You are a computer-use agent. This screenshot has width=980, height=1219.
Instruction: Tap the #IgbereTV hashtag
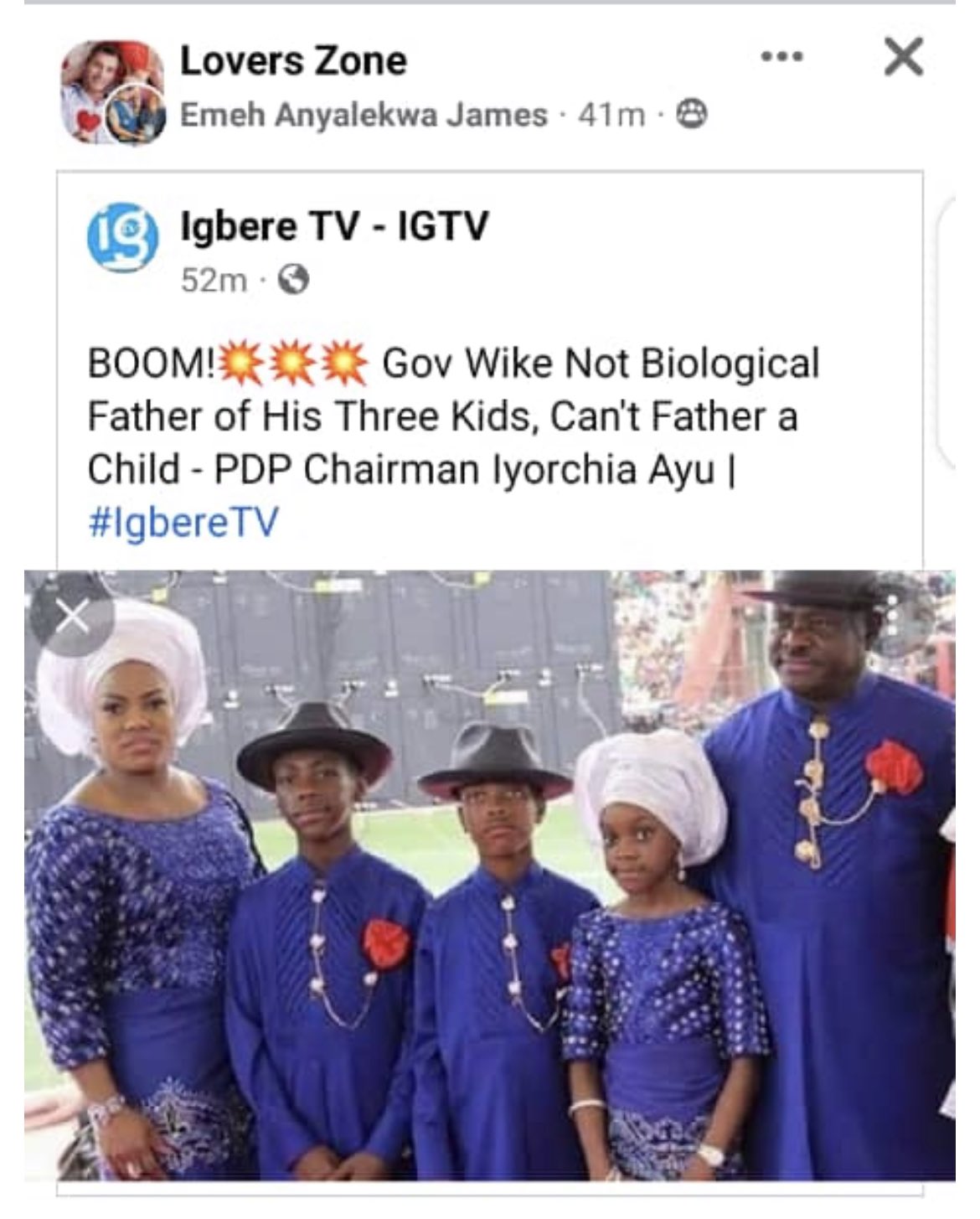coord(183,522)
